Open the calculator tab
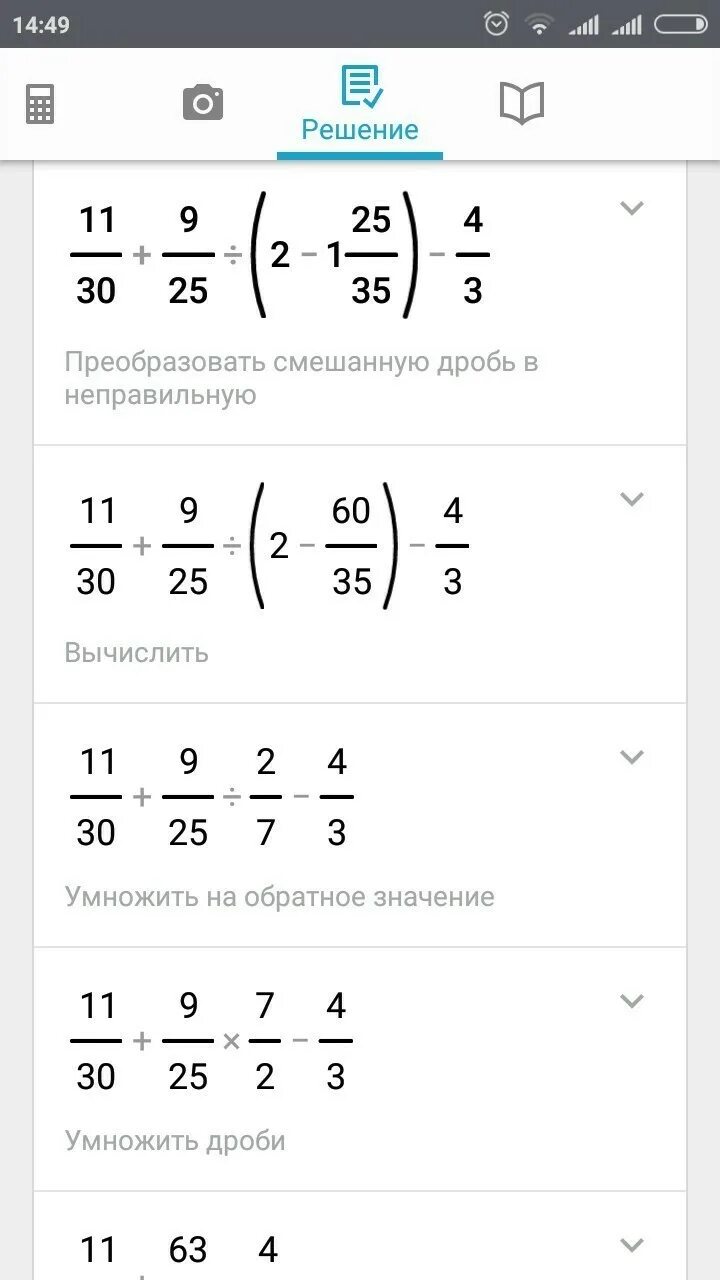720x1280 pixels. [x=40, y=104]
